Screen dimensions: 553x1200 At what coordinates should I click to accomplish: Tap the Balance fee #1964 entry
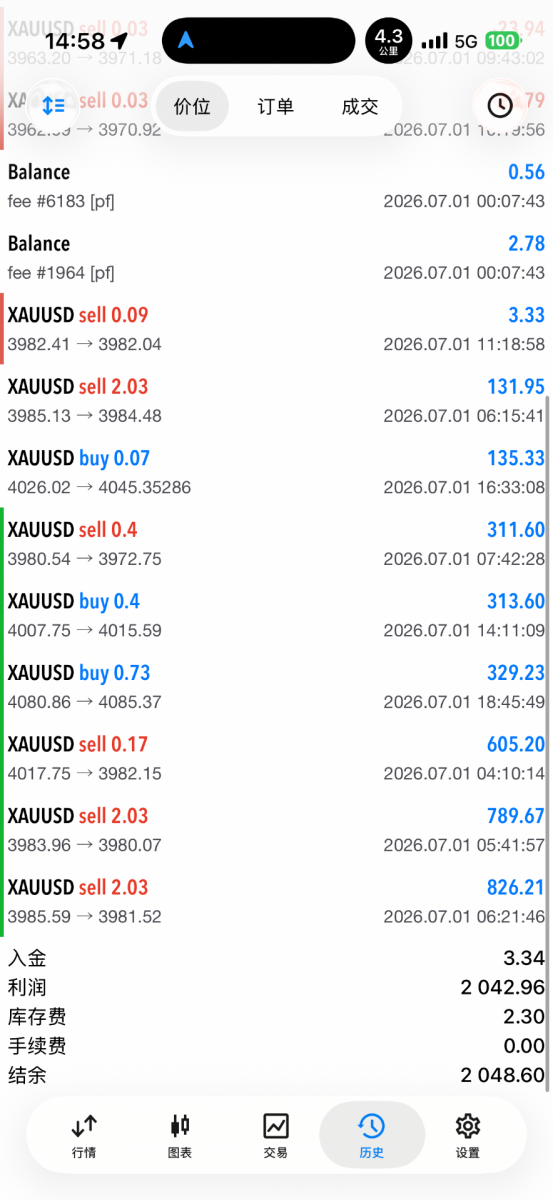pos(276,258)
